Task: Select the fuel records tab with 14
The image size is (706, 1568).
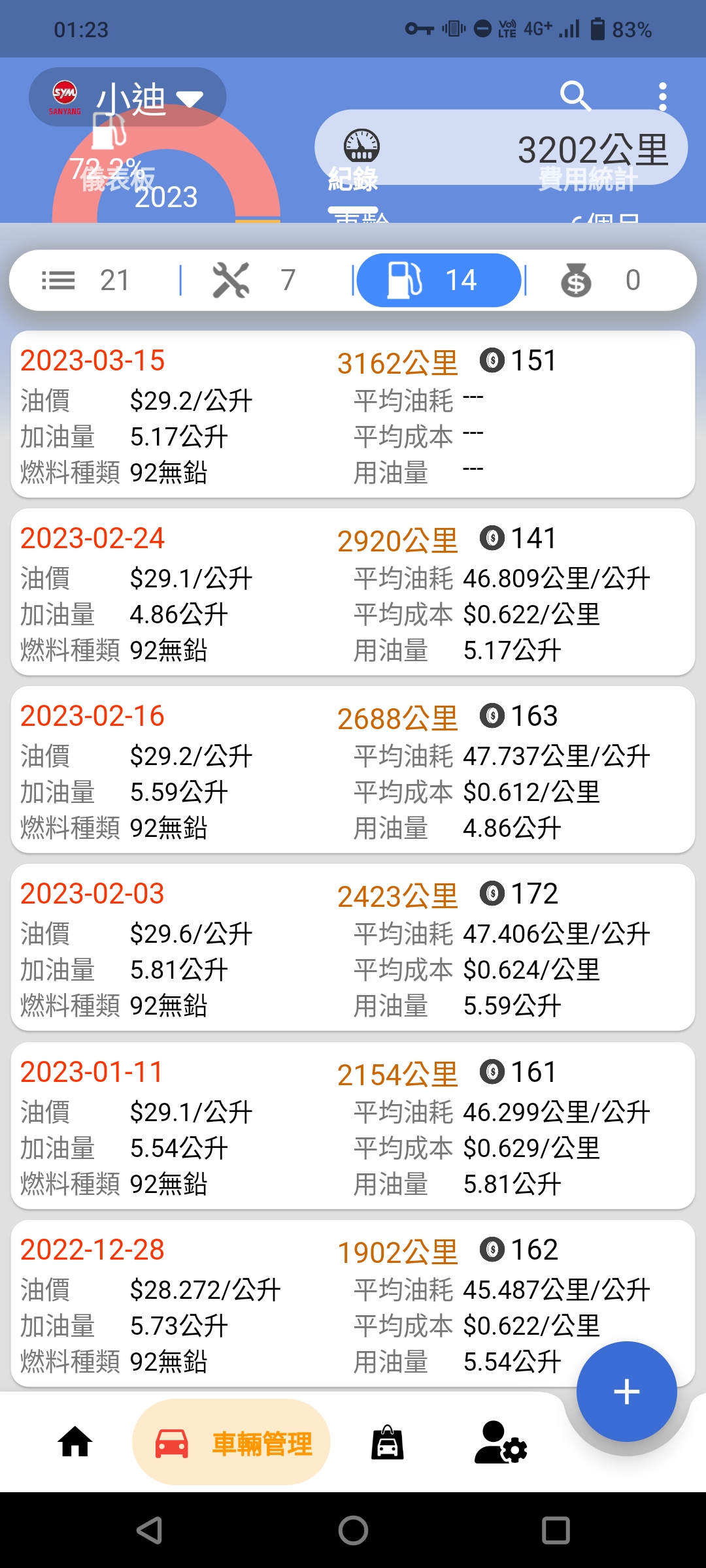Action: [439, 280]
